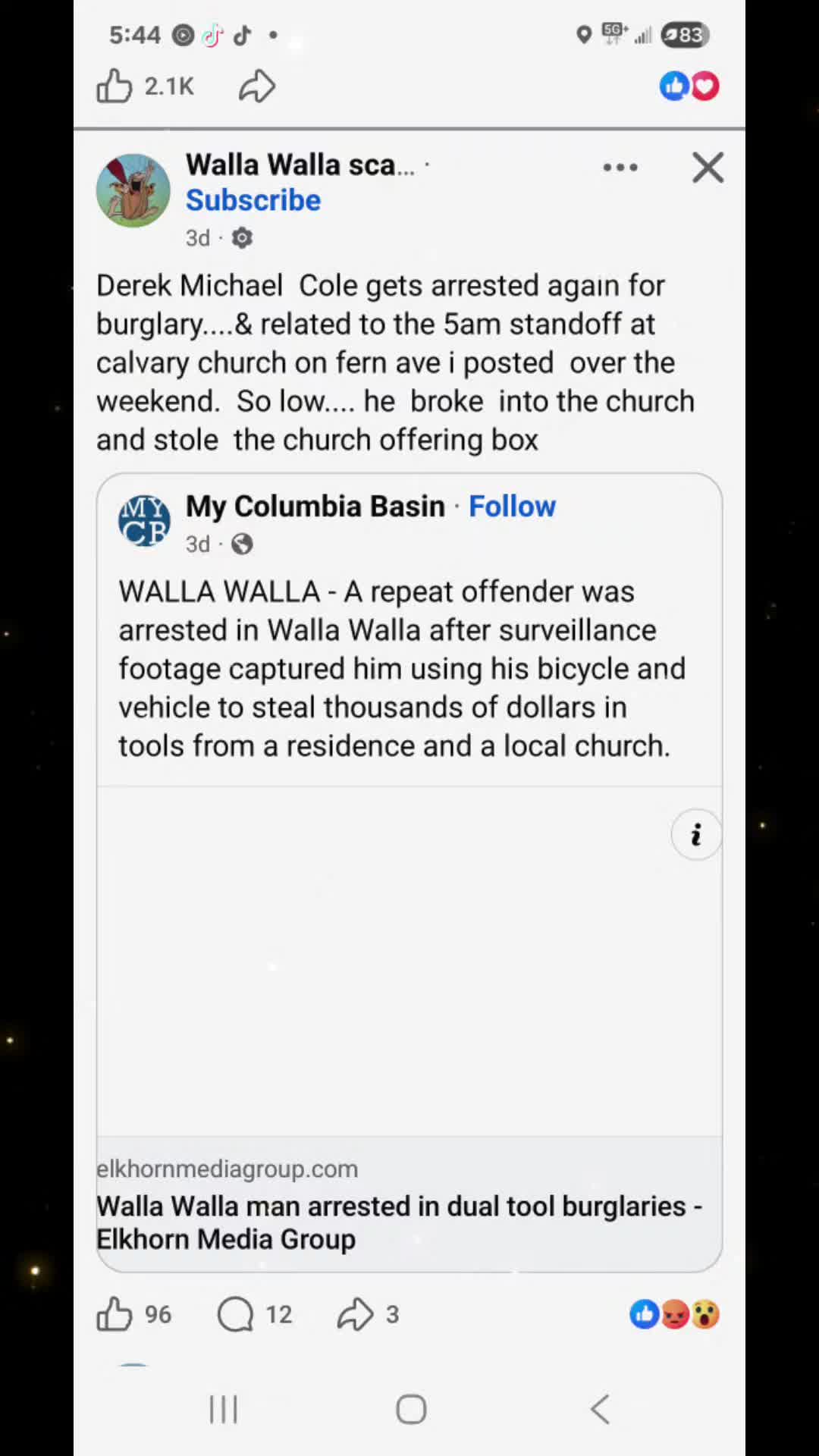Viewport: 819px width, 1456px height.
Task: Subscribe to Walla Walla sca... page
Action: [x=253, y=200]
